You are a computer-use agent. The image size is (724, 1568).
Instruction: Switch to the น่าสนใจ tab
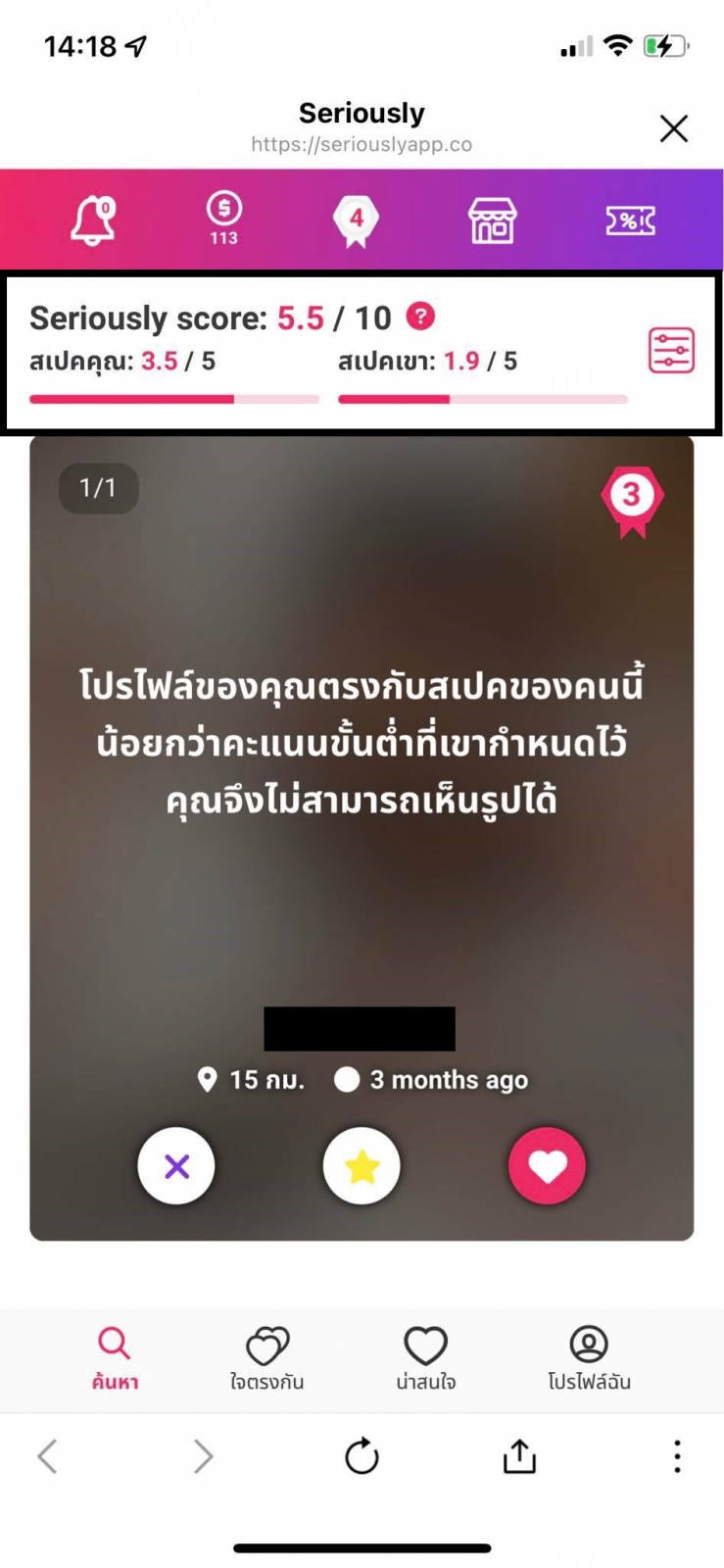click(425, 1357)
